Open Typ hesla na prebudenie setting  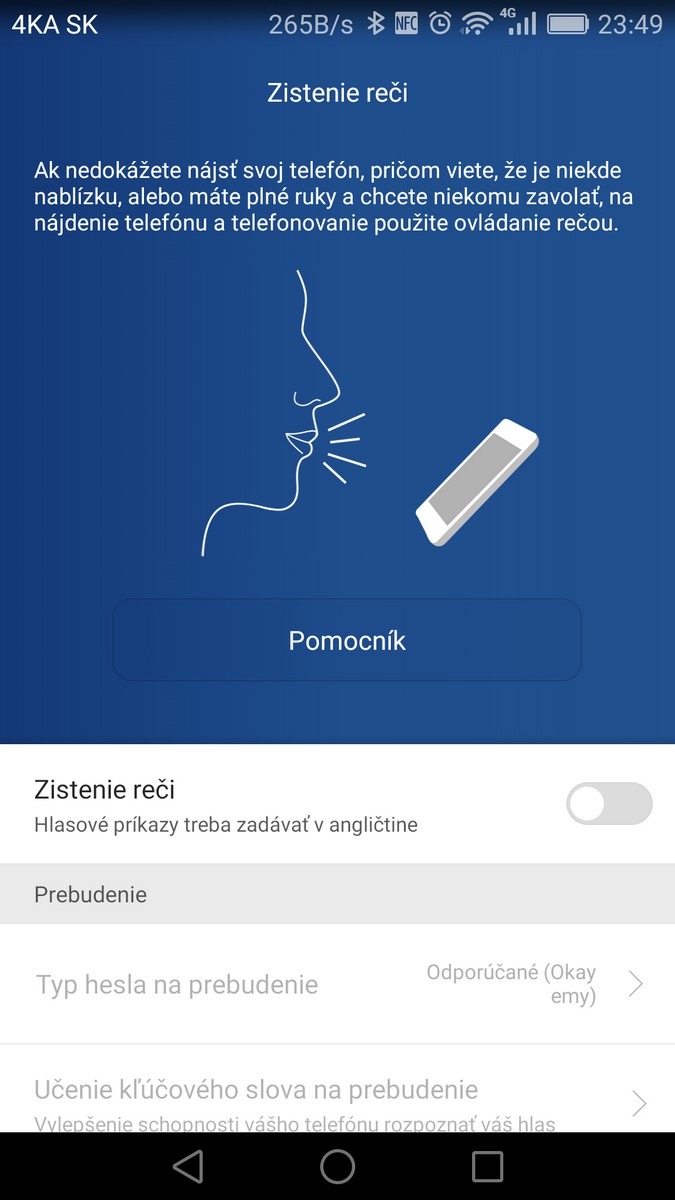pos(337,984)
